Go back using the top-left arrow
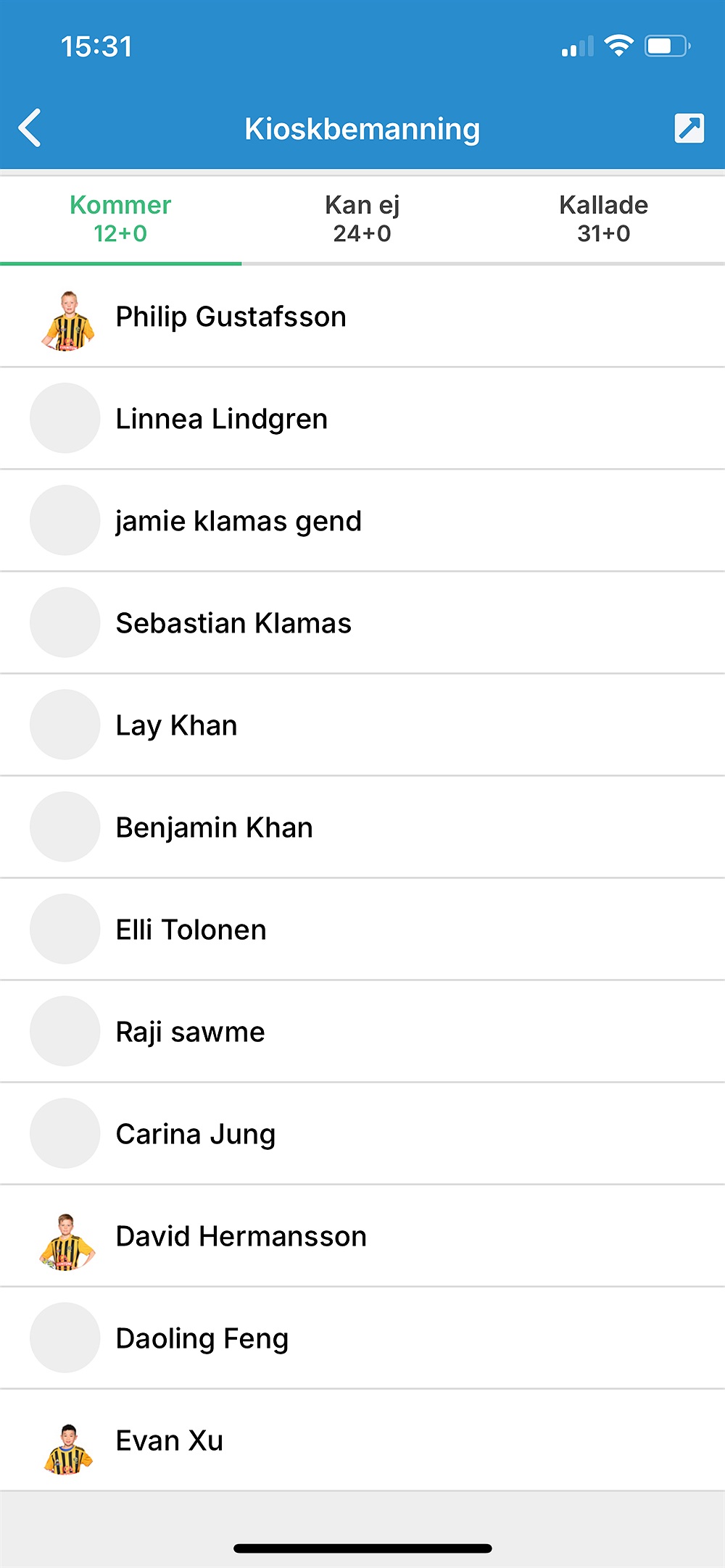The width and height of the screenshot is (725, 1568). pyautogui.click(x=30, y=128)
